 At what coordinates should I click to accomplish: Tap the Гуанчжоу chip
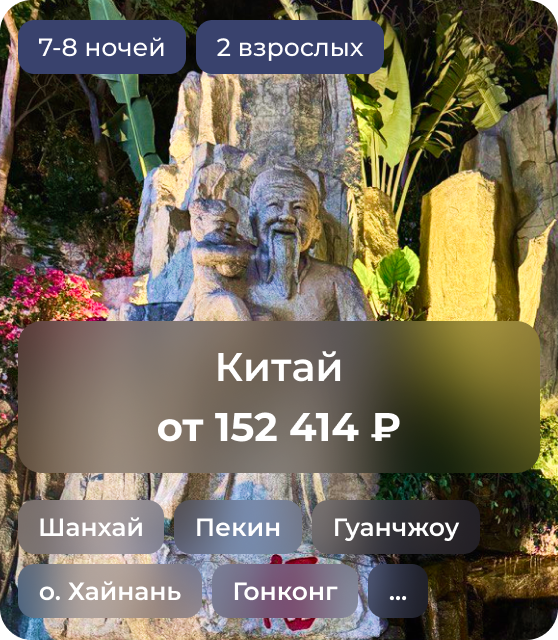pos(396,527)
